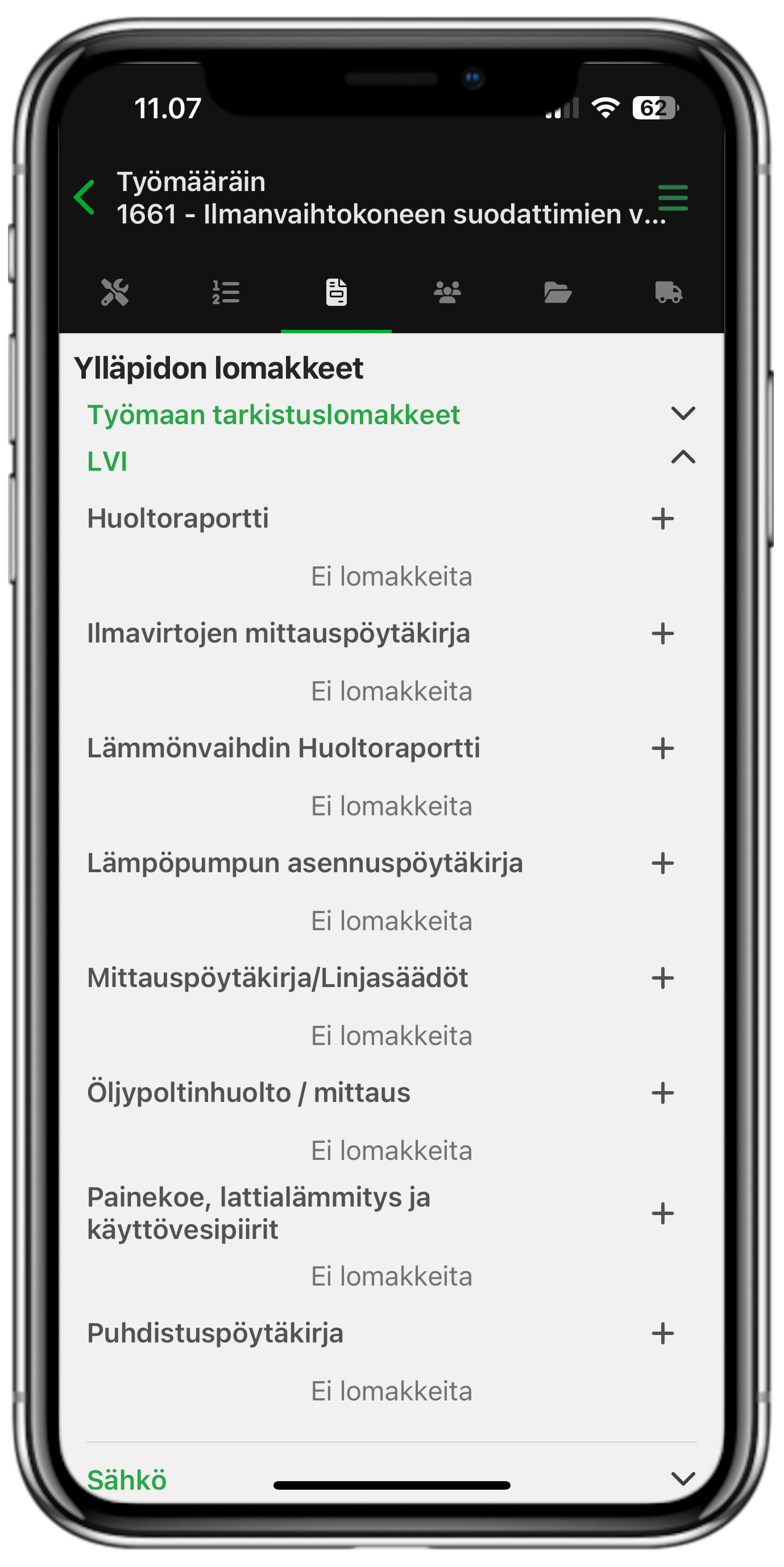Open the folder tab
This screenshot has width=784, height=1567.
pos(557,293)
